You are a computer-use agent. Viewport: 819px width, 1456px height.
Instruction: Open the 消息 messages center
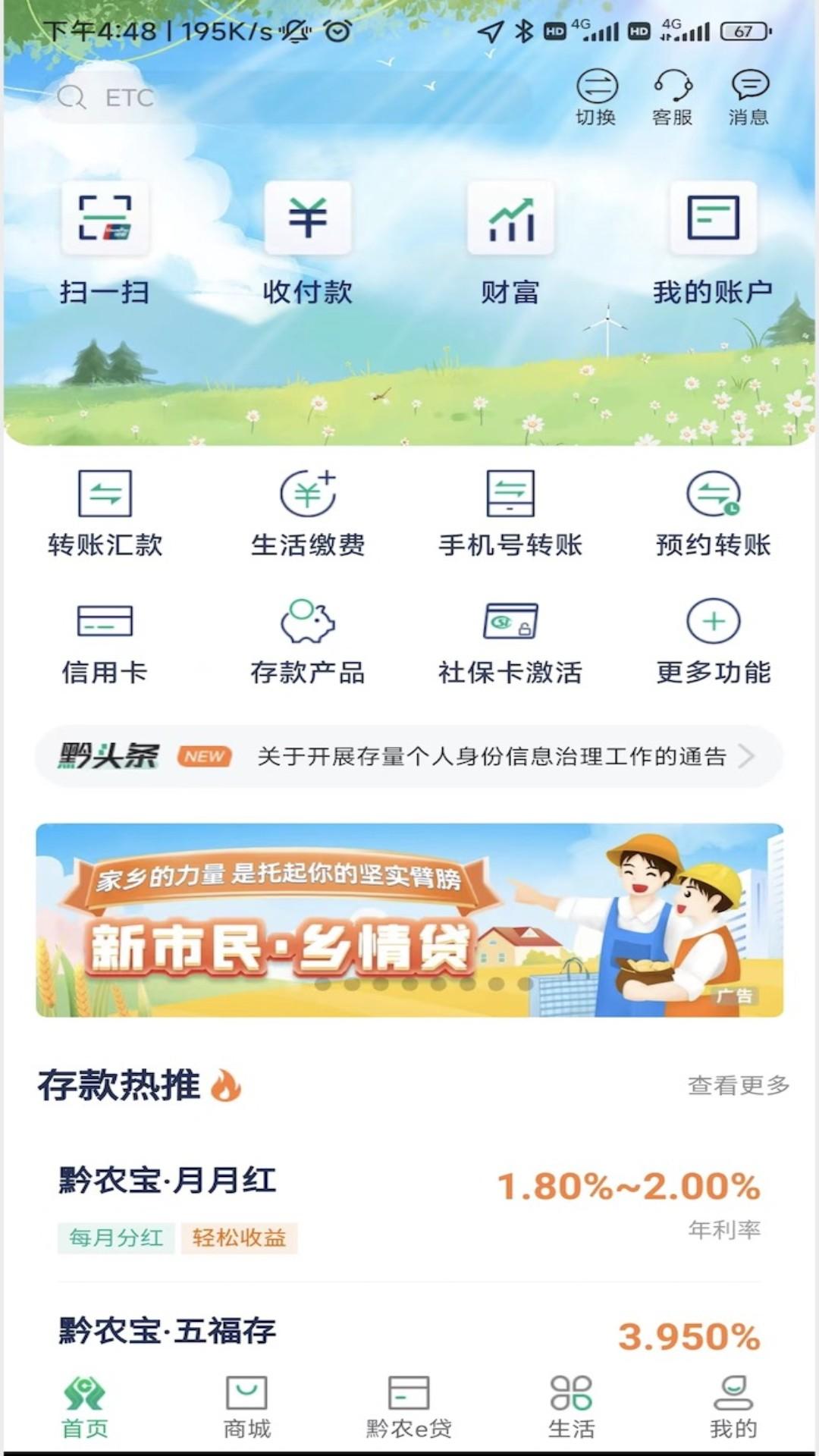(x=749, y=95)
